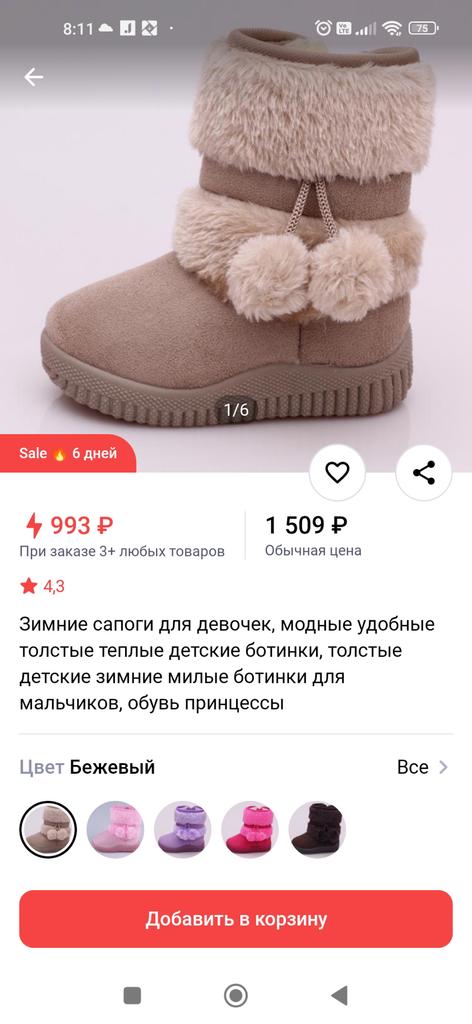Screen dimensions: 472x1024
Task: Select the beige boot color swatch
Action: (x=48, y=829)
